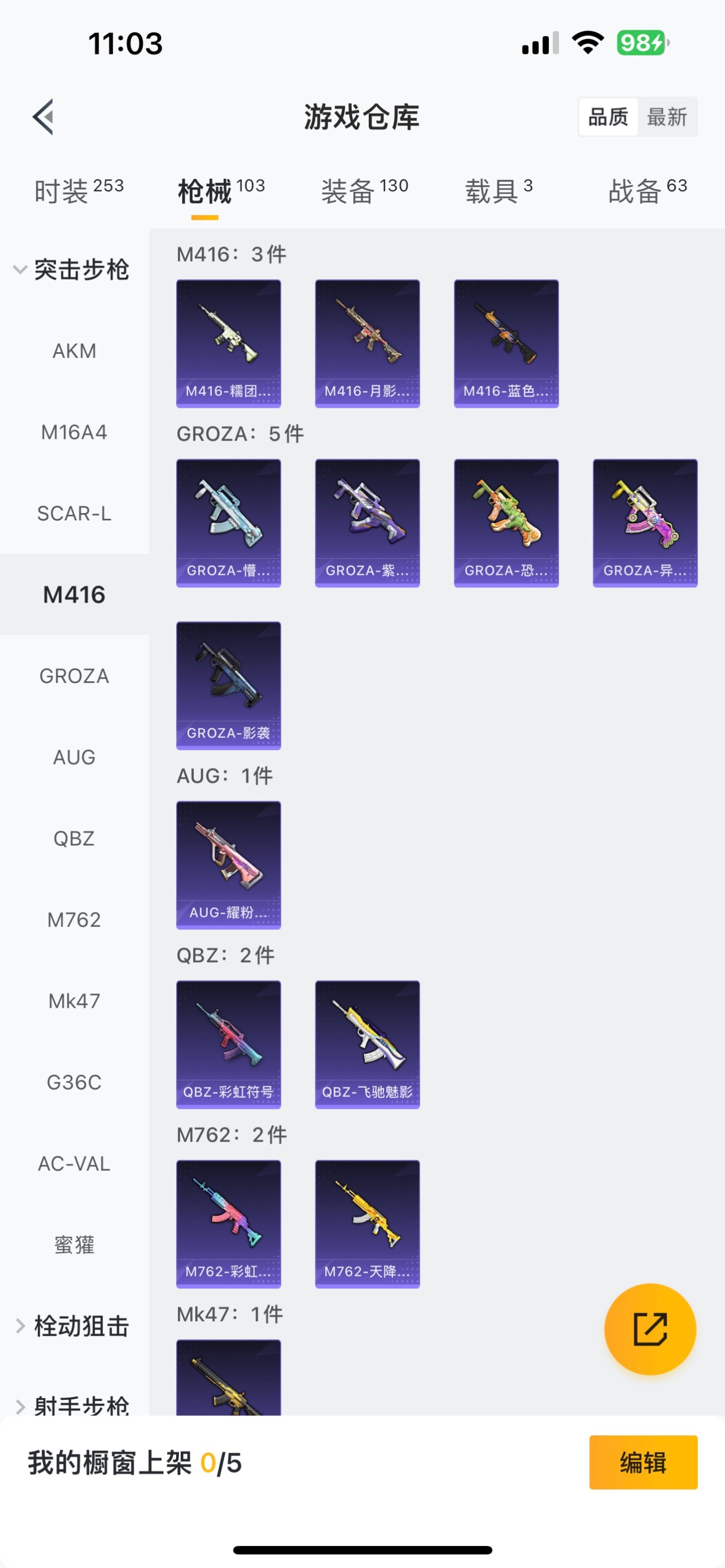Expand the 栓动狙击 category

point(74,1326)
